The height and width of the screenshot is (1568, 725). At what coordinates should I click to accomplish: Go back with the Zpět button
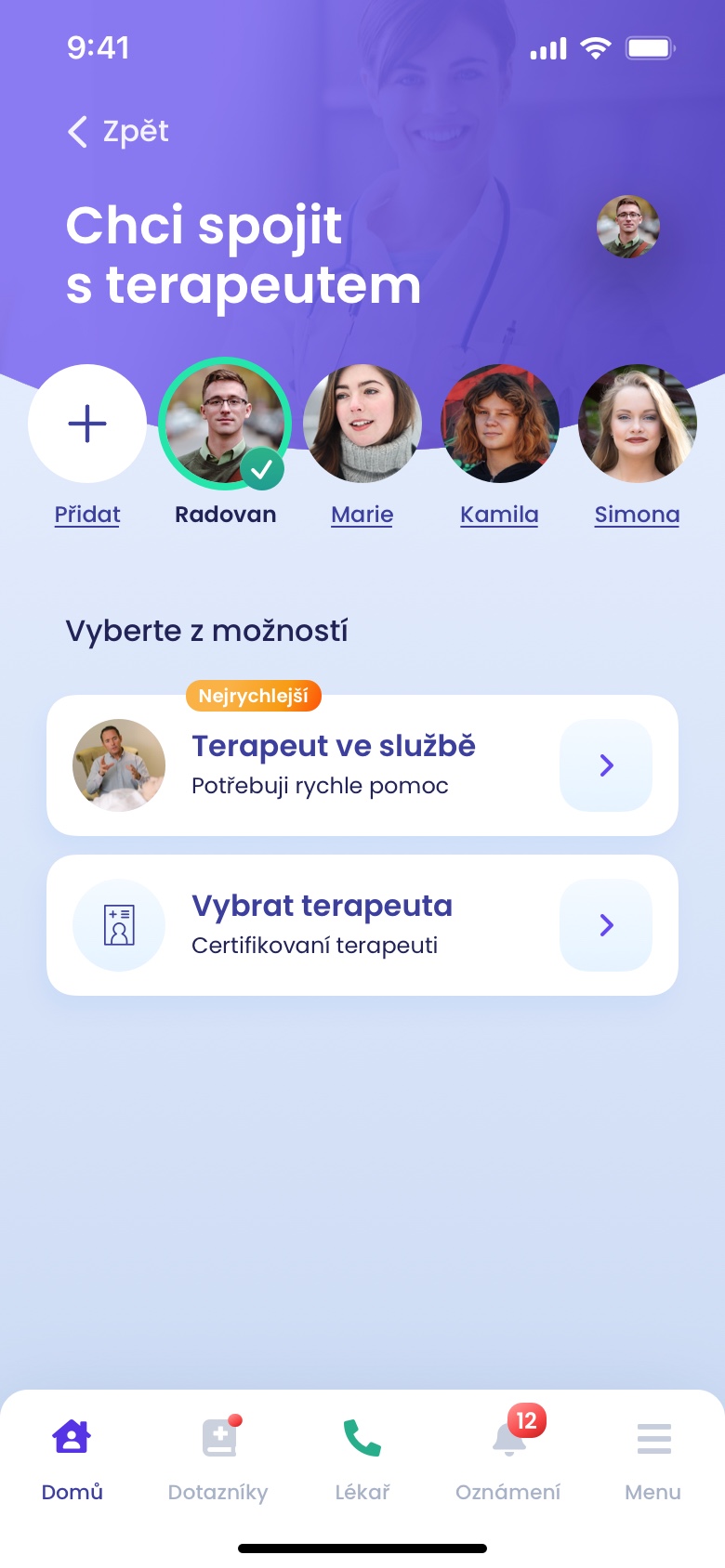[x=118, y=132]
